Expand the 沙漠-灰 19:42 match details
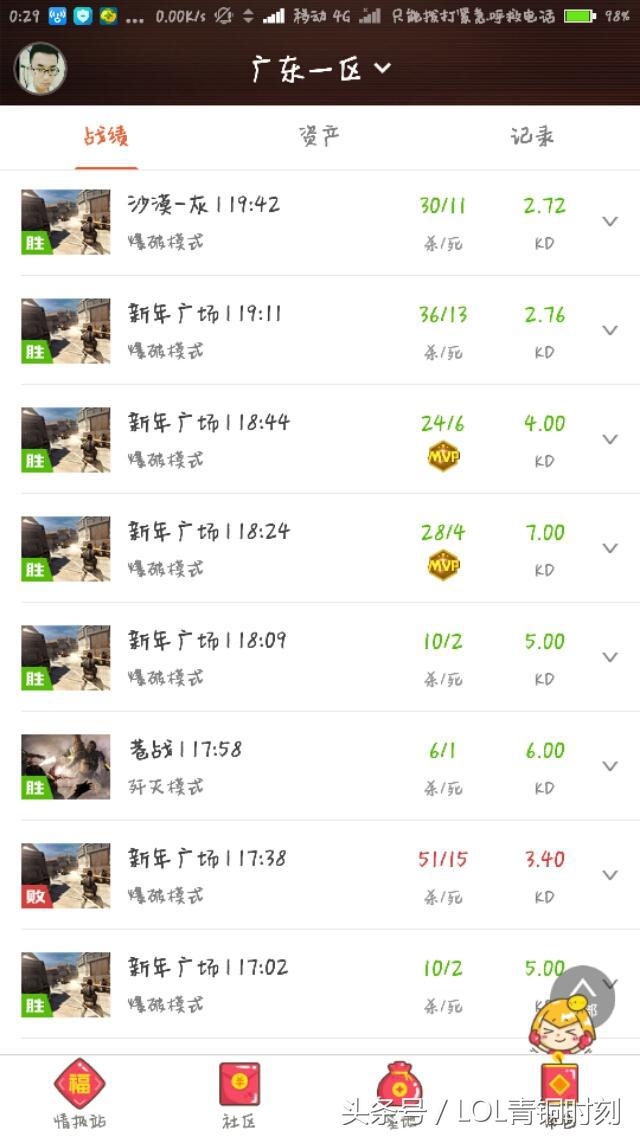Image resolution: width=640 pixels, height=1137 pixels. click(x=609, y=222)
